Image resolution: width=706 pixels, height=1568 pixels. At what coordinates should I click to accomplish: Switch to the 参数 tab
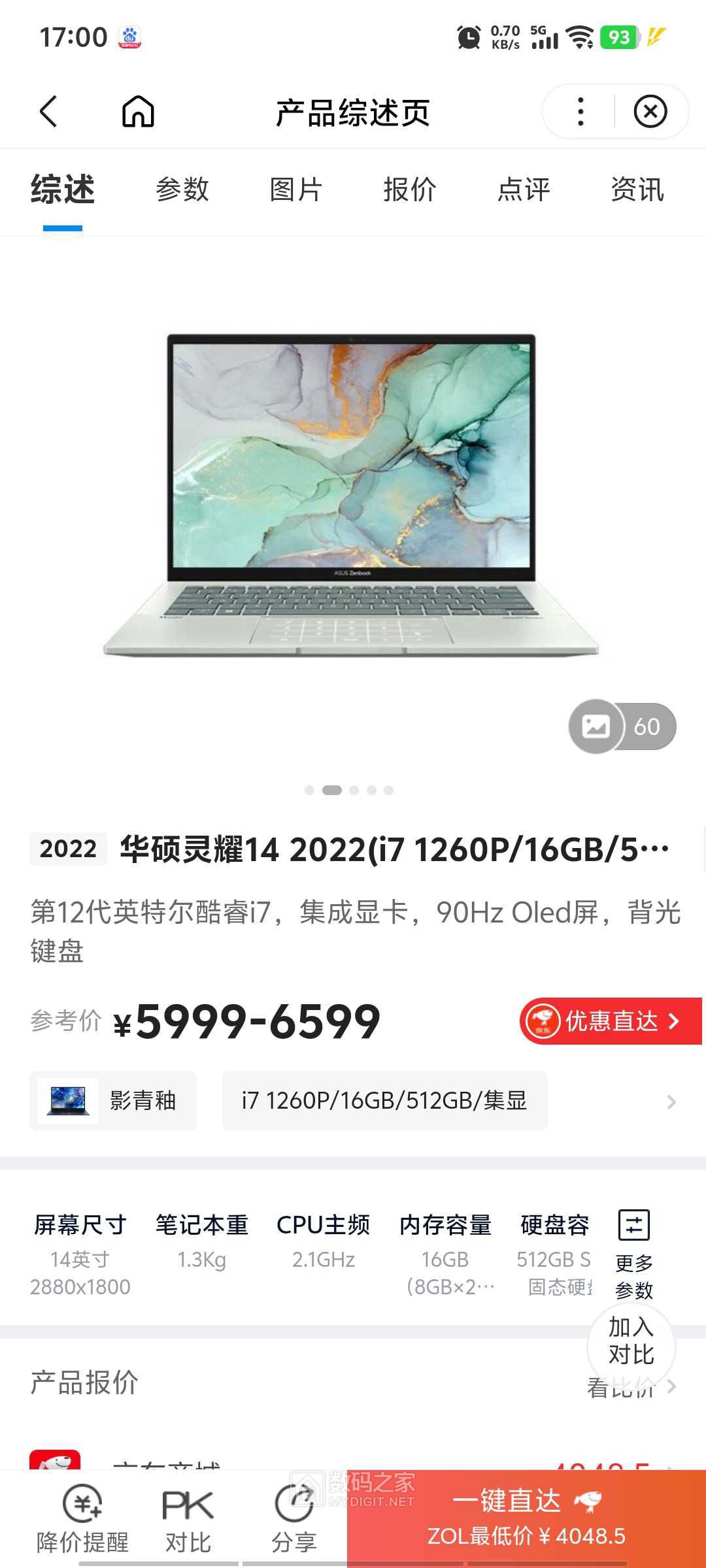coord(182,190)
